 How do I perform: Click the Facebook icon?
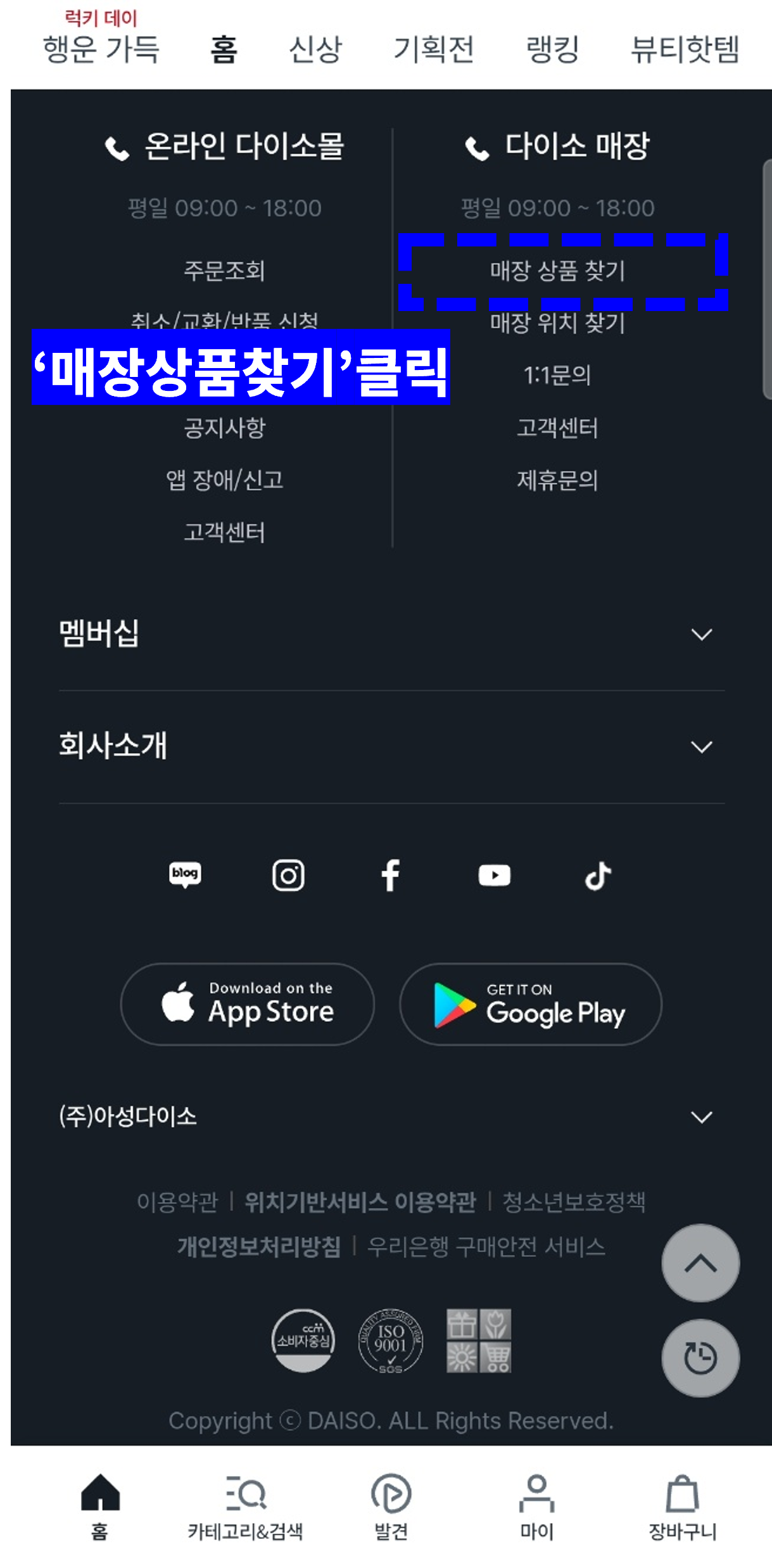click(x=391, y=875)
